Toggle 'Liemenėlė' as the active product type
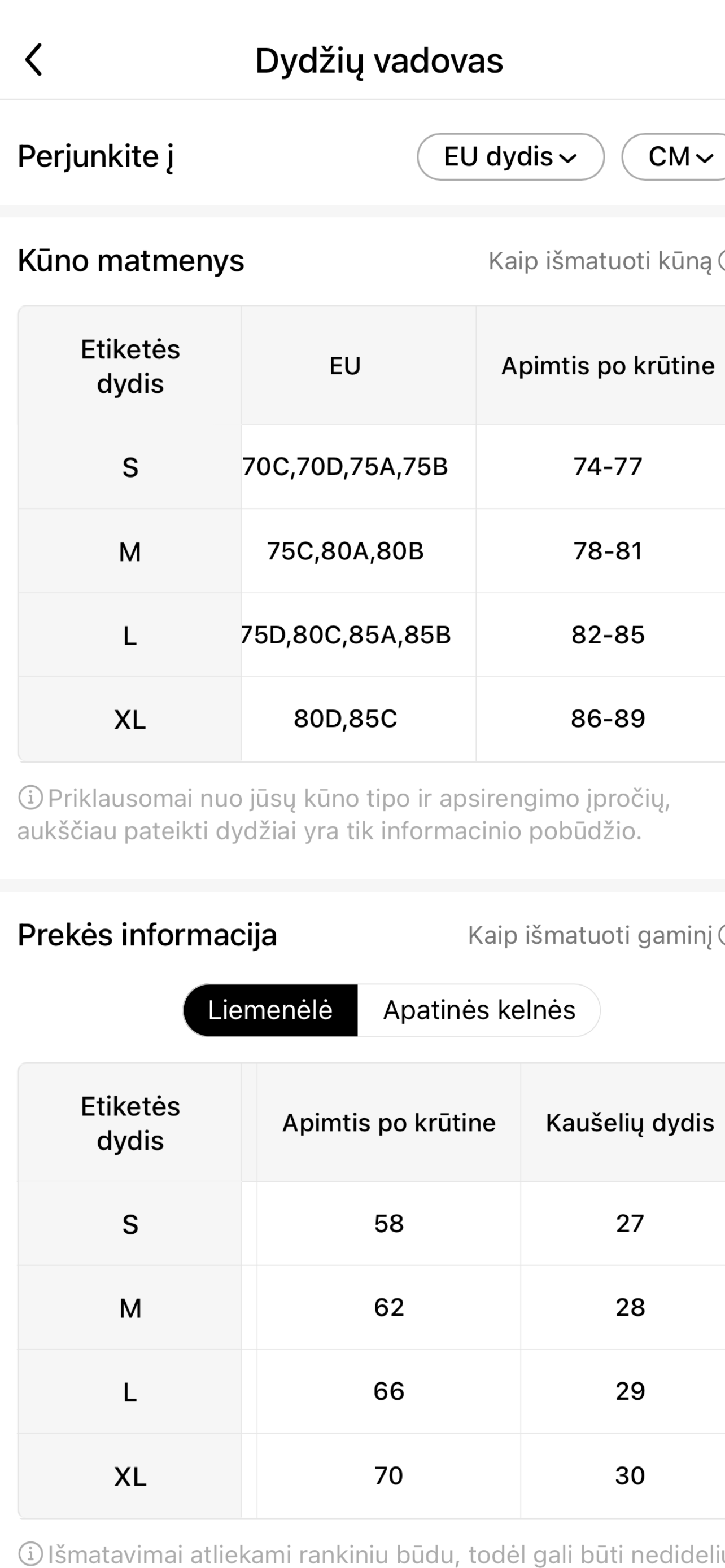The height and width of the screenshot is (1568, 725). click(271, 1010)
